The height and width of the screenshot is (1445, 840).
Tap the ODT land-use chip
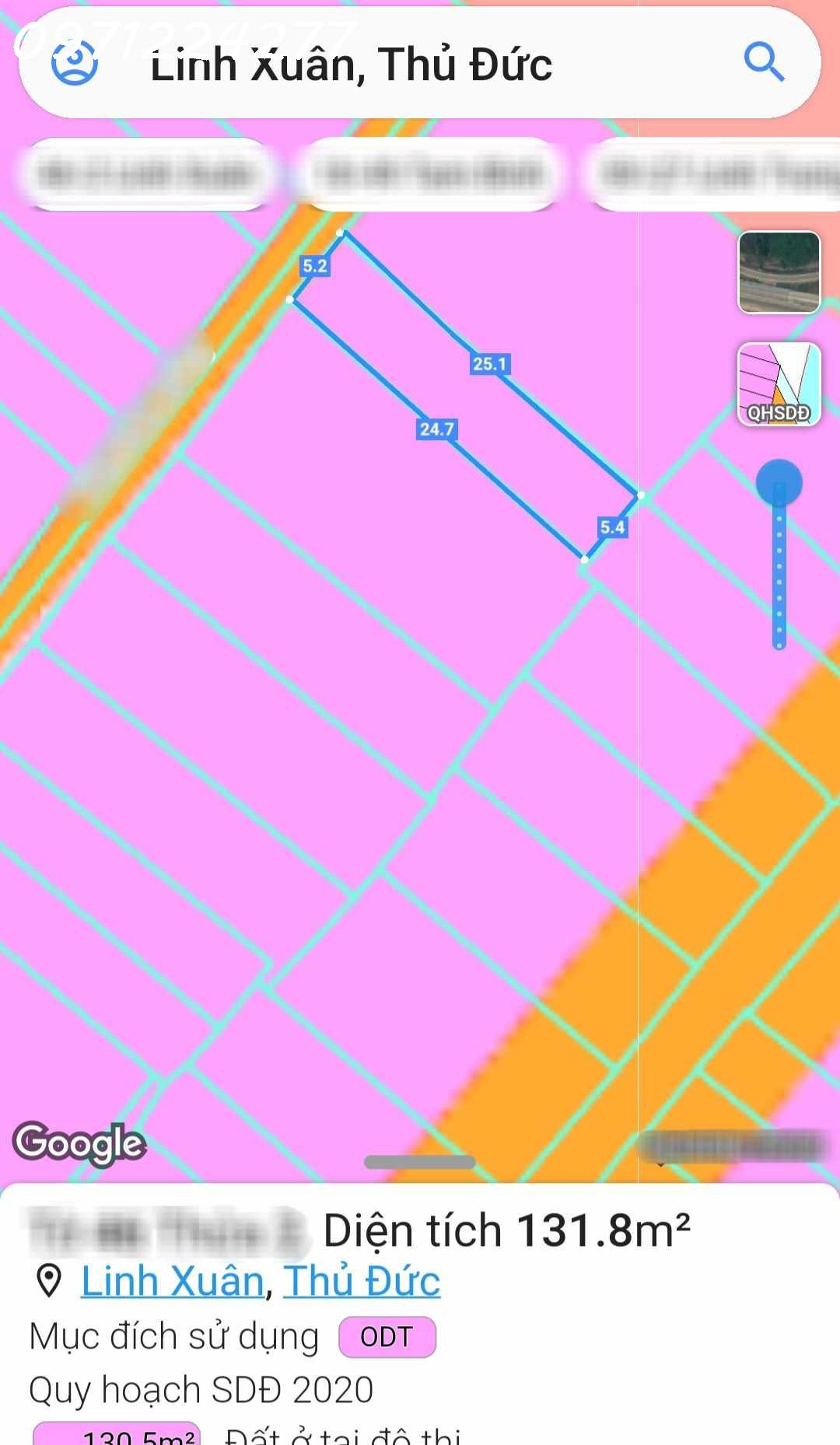tap(387, 1337)
